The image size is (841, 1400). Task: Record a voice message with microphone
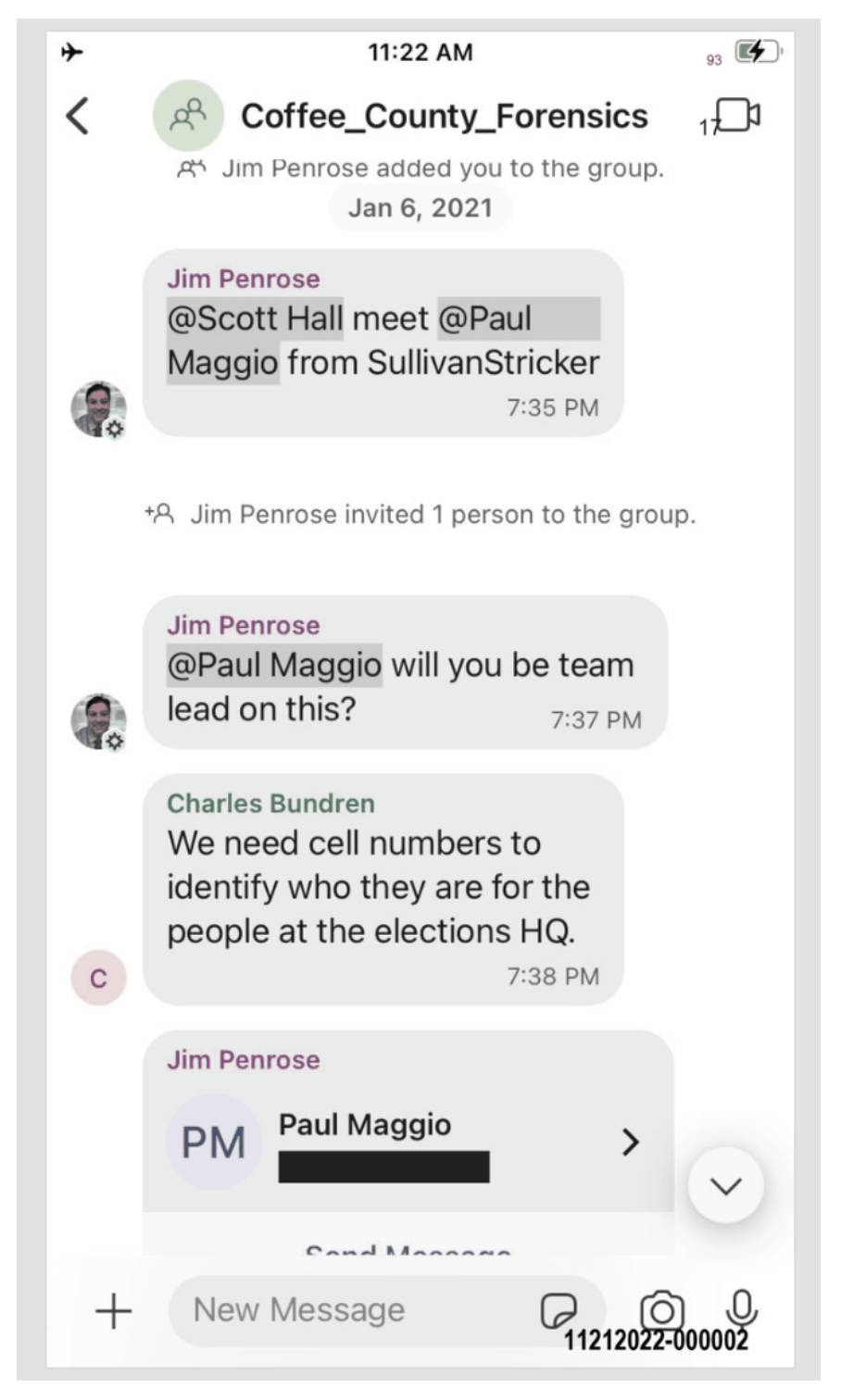[741, 1308]
